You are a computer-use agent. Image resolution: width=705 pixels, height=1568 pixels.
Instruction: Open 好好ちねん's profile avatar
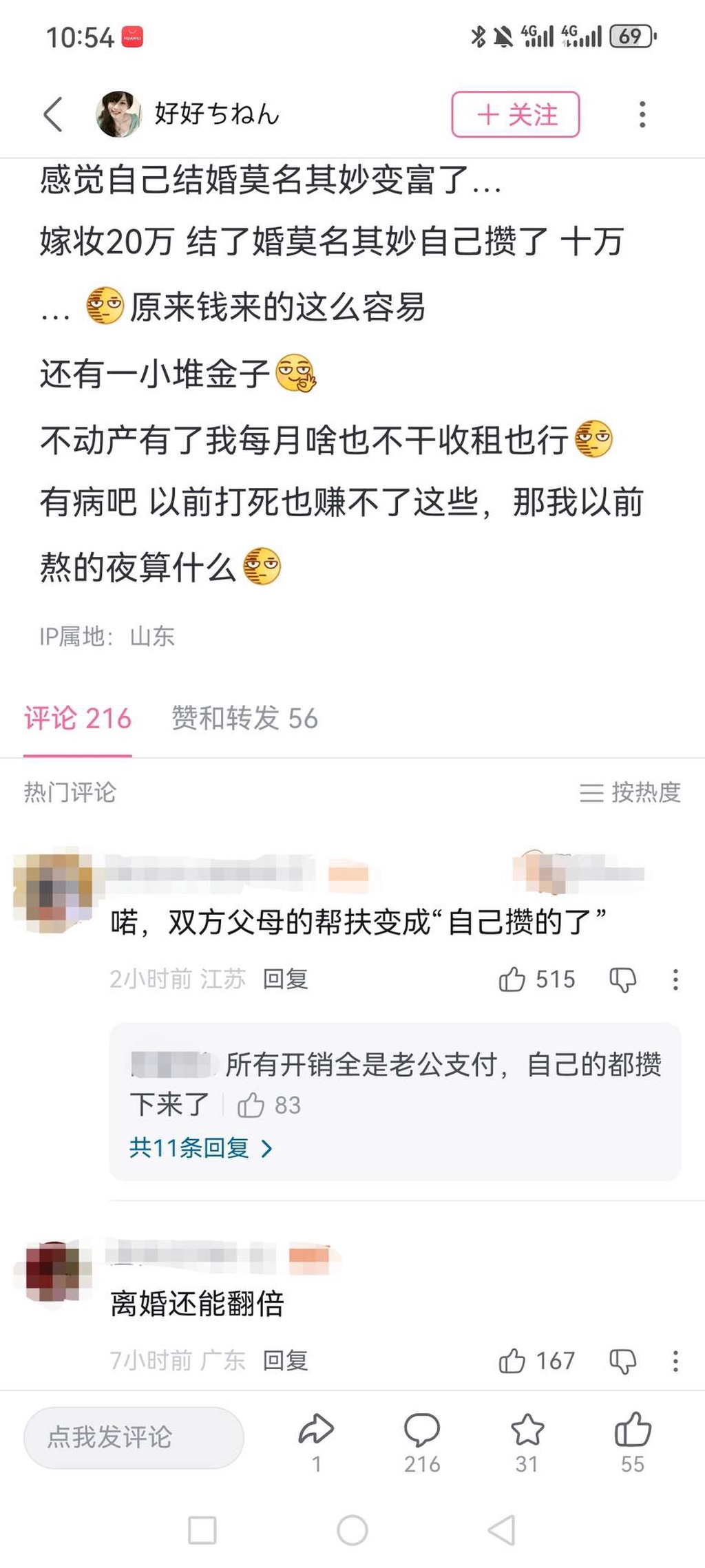click(x=118, y=114)
